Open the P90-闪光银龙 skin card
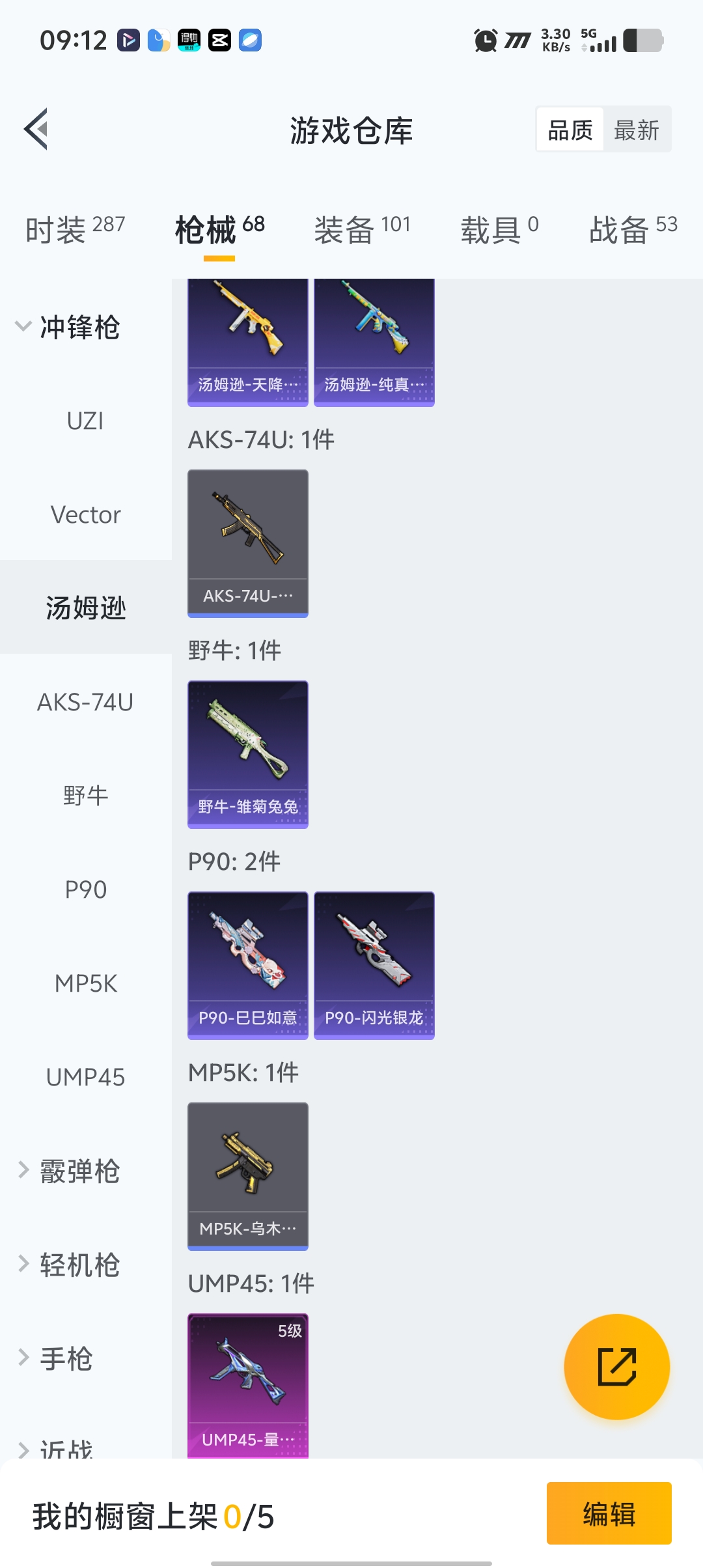The height and width of the screenshot is (1568, 703). [x=374, y=965]
